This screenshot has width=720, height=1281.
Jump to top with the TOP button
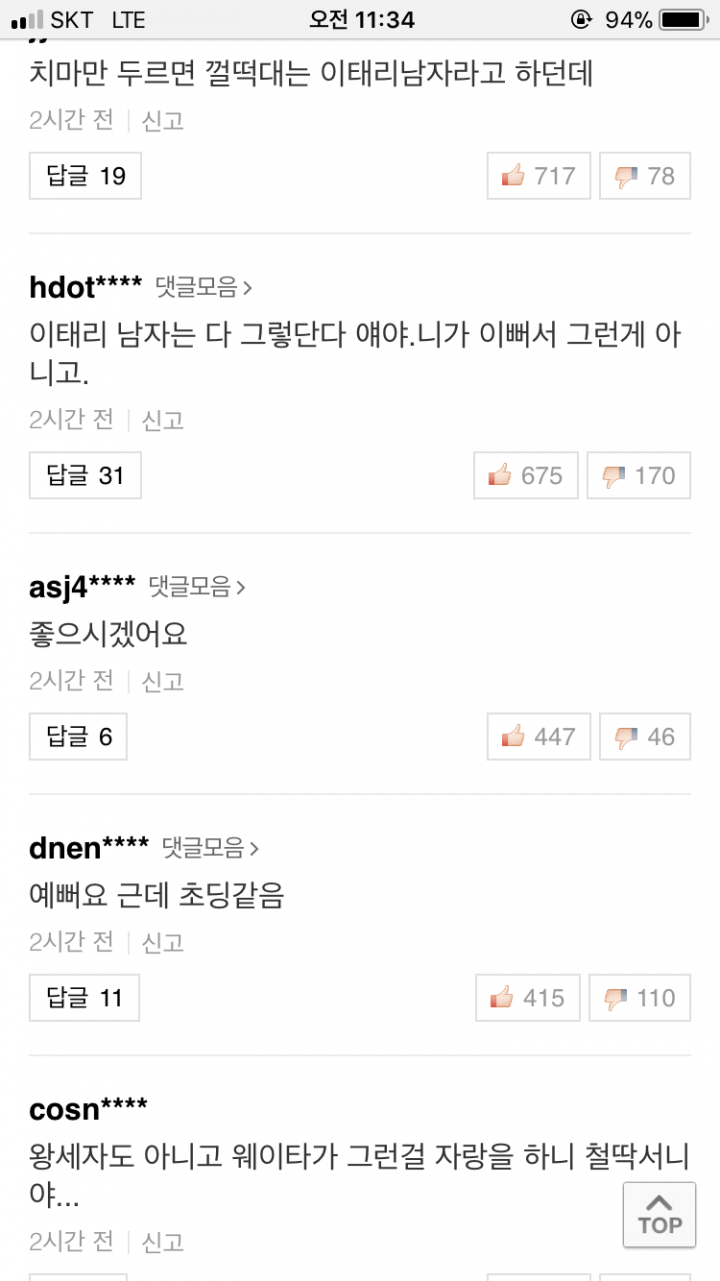coord(659,1215)
